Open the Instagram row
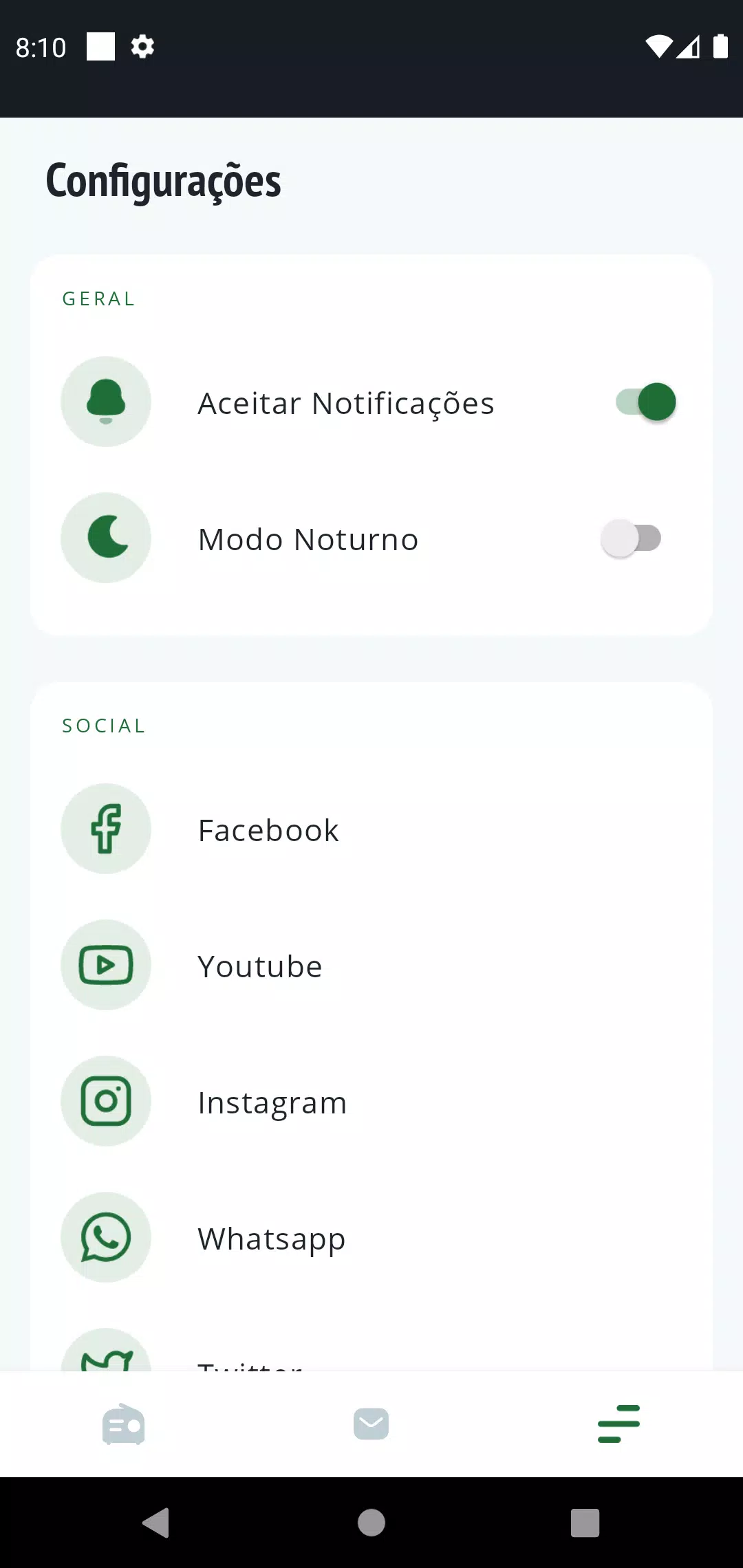743x1568 pixels. [x=272, y=1102]
